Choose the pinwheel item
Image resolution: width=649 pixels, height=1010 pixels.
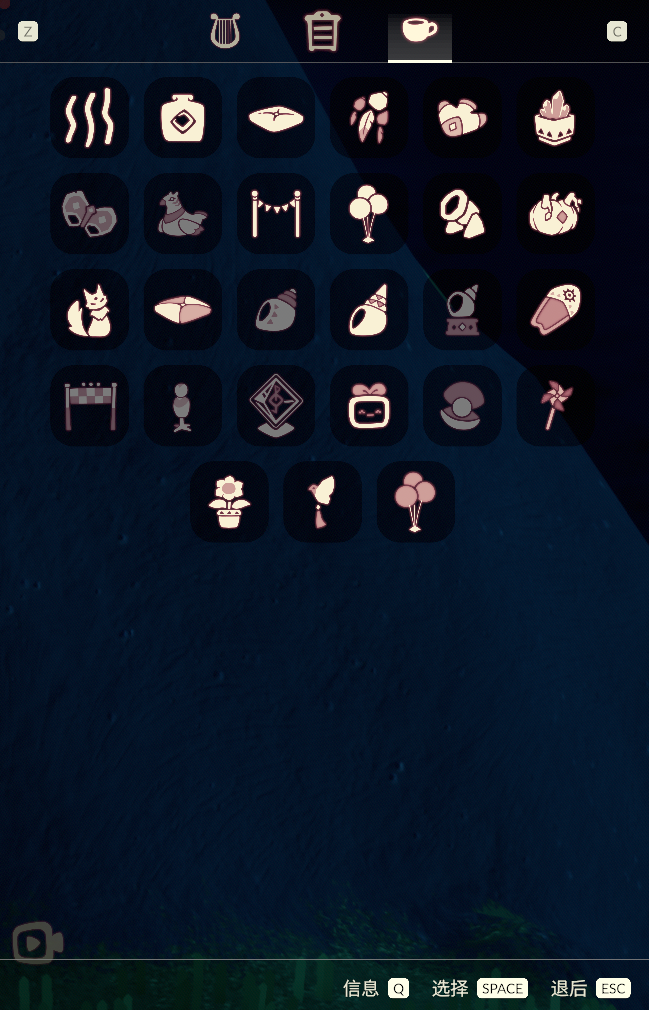(x=555, y=405)
